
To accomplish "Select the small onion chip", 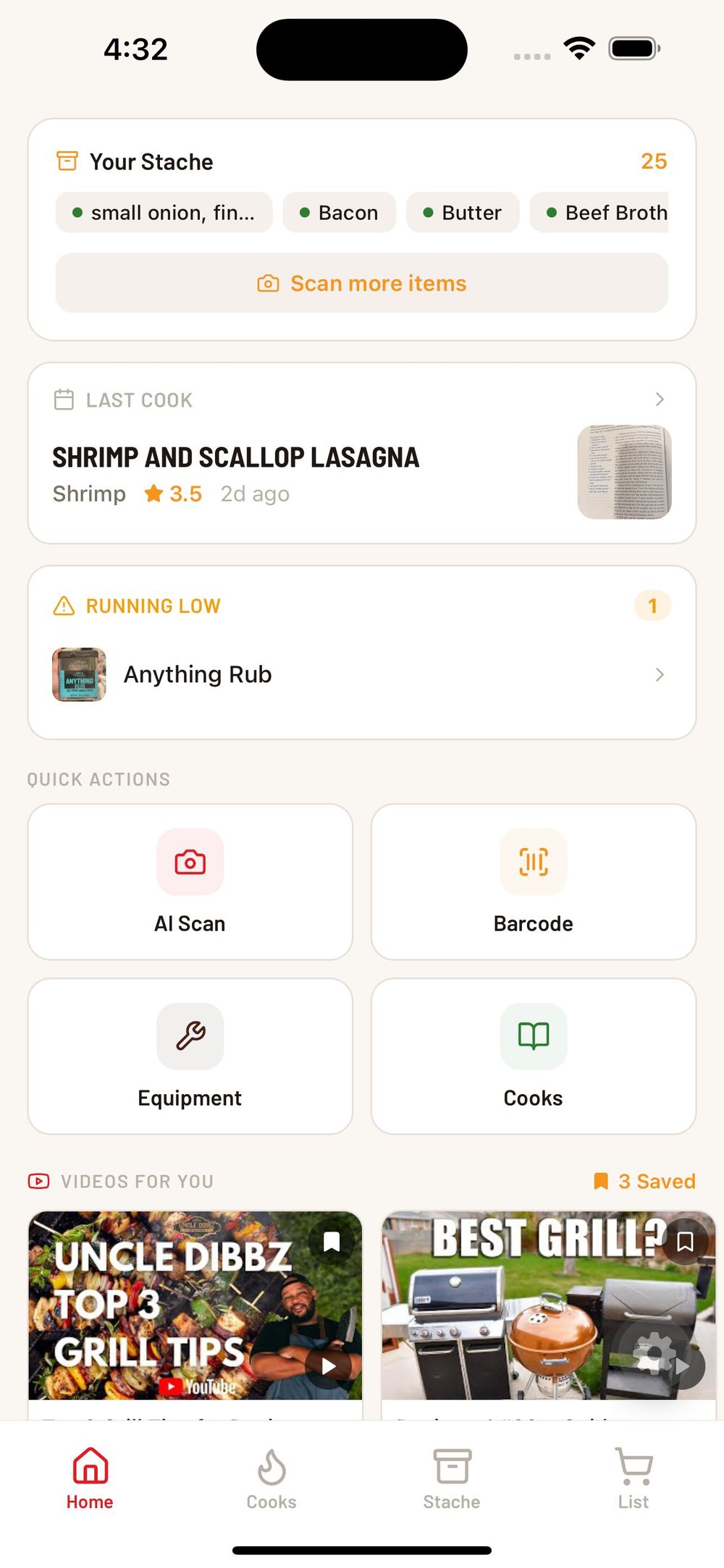I will (x=164, y=213).
